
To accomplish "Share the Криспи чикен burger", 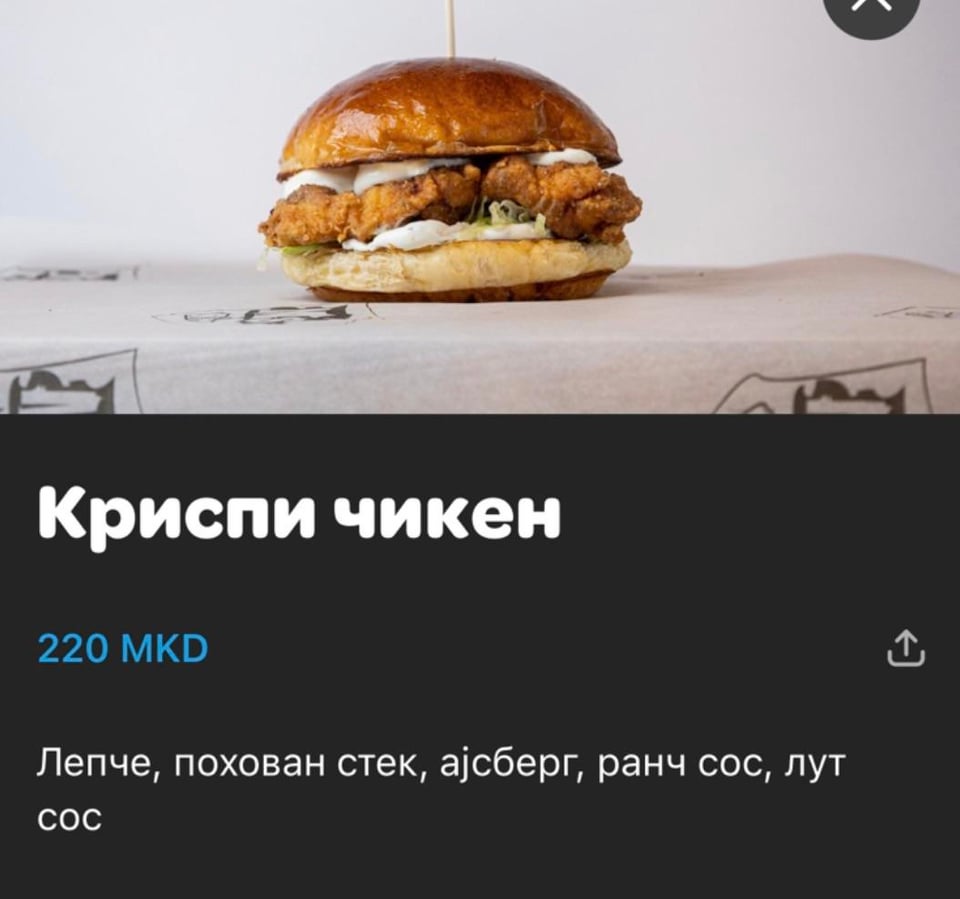I will [x=906, y=647].
